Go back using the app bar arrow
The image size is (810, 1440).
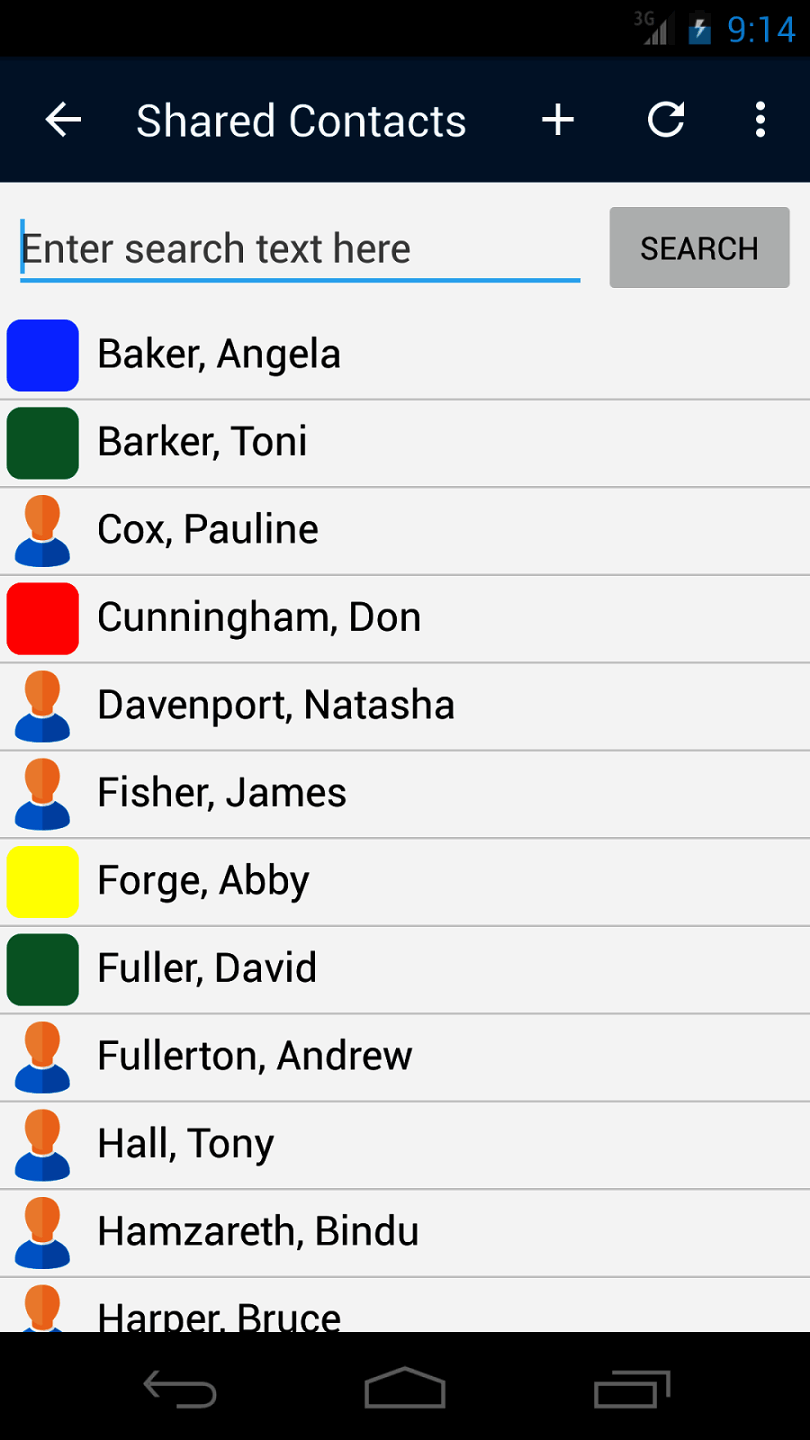tap(63, 121)
